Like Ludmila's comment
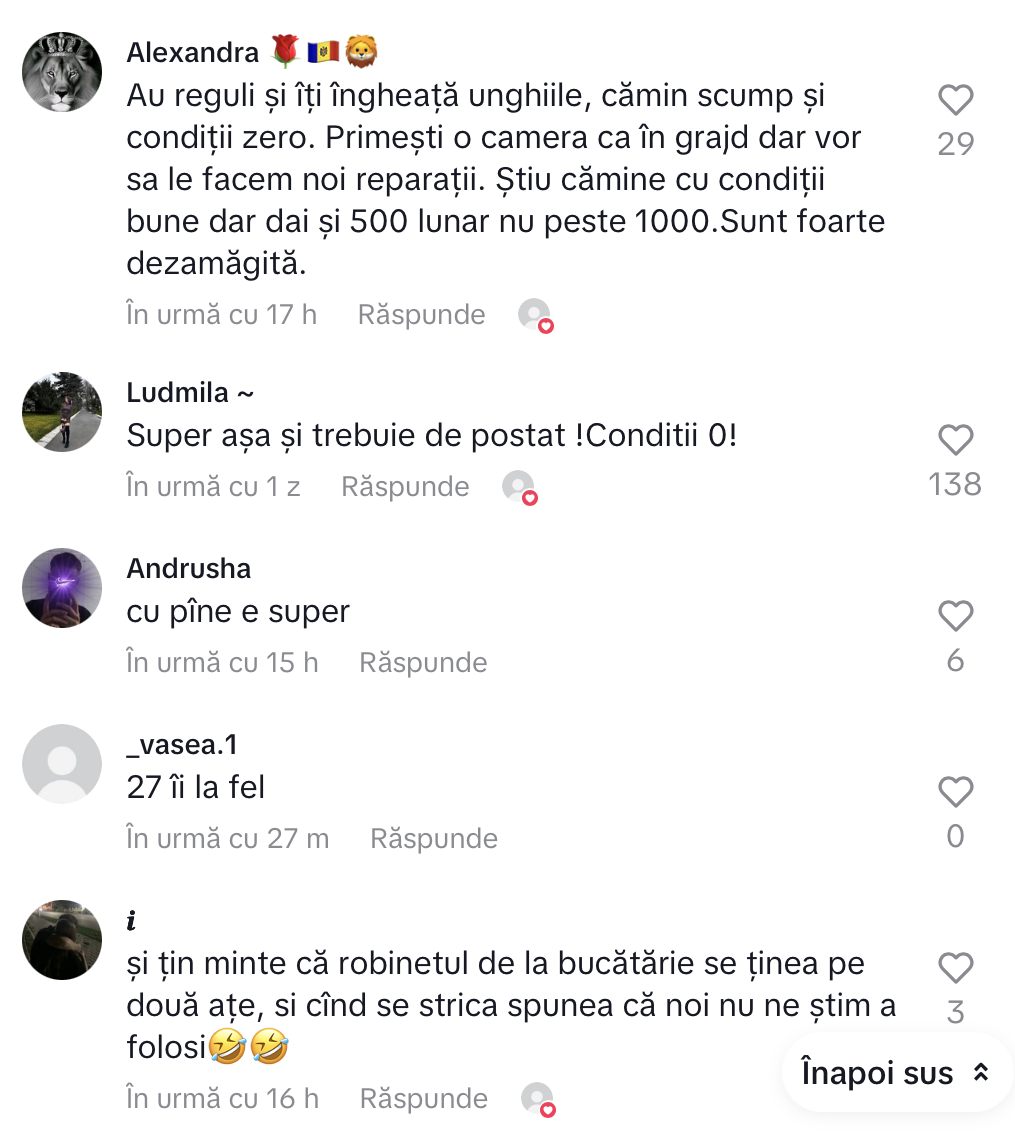Screen dimensions: 1015x1131 955,441
